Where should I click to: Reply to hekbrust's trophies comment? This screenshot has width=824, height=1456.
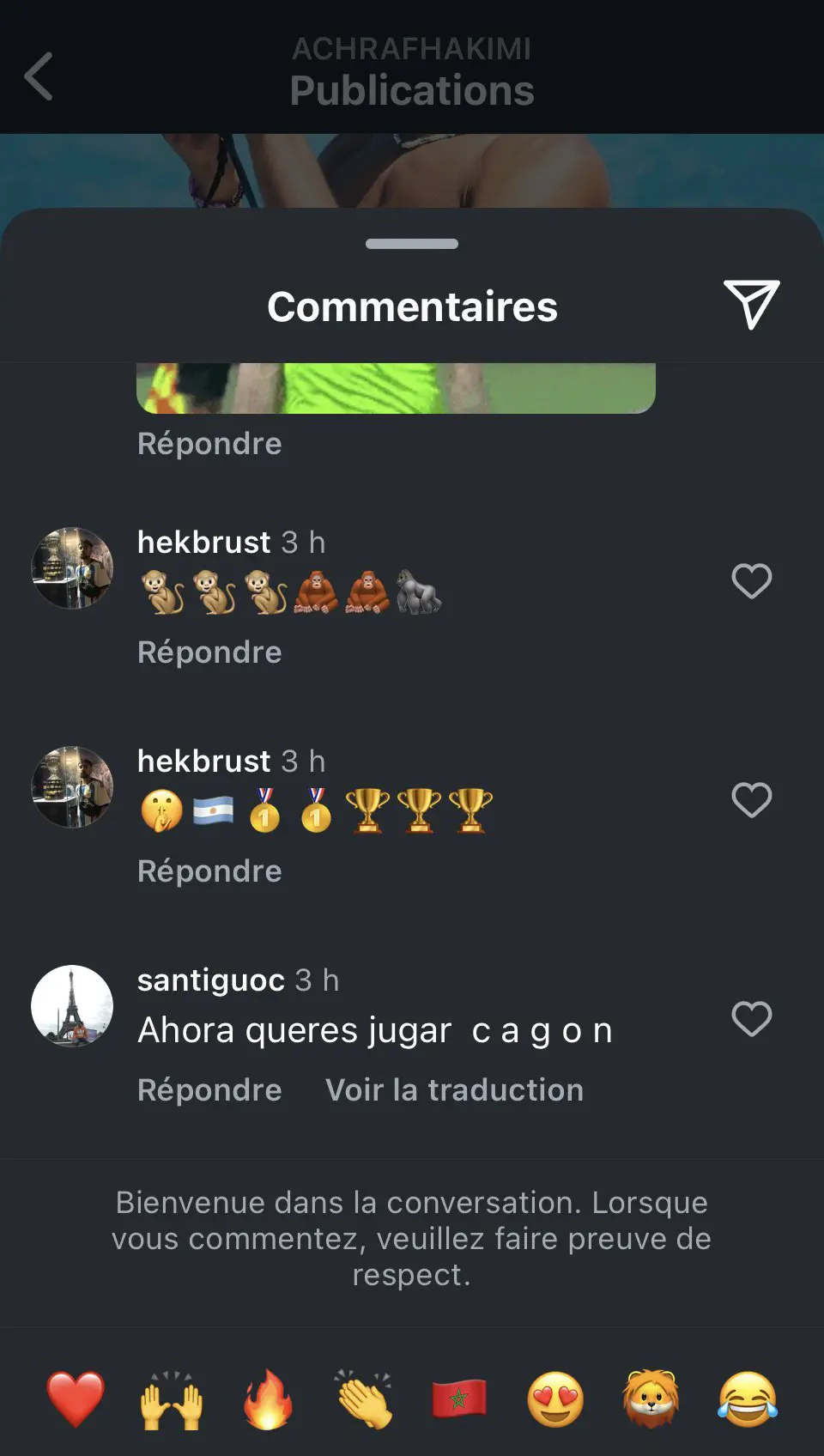pos(209,871)
